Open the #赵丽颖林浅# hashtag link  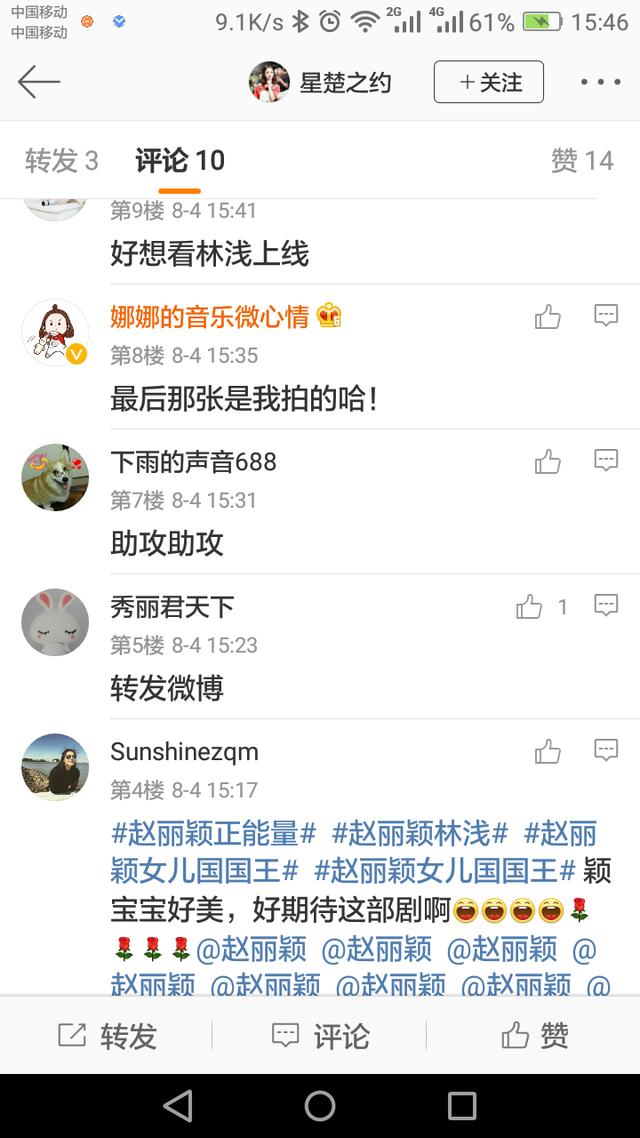point(420,832)
